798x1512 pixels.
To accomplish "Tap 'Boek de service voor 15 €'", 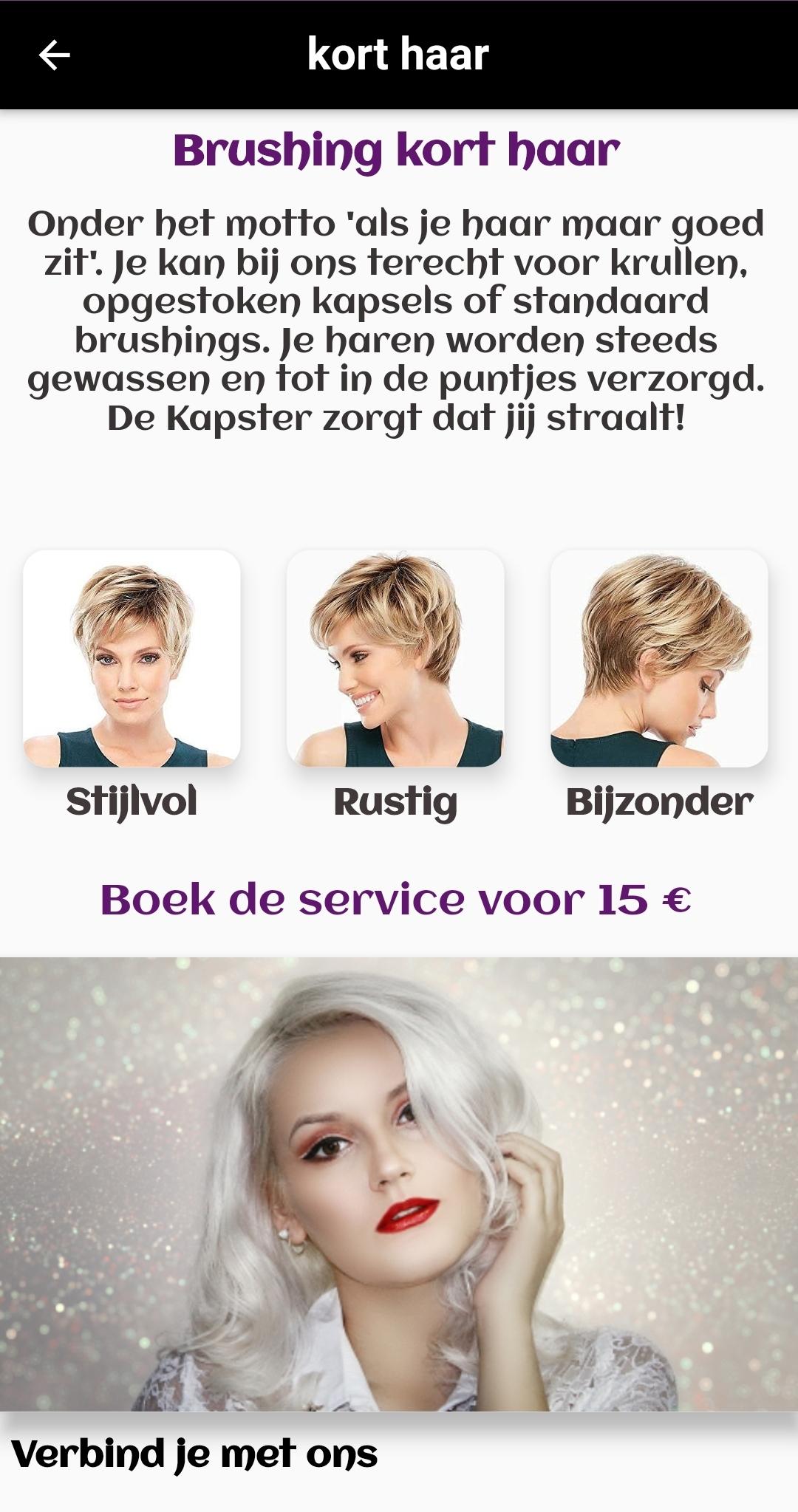I will click(x=396, y=900).
